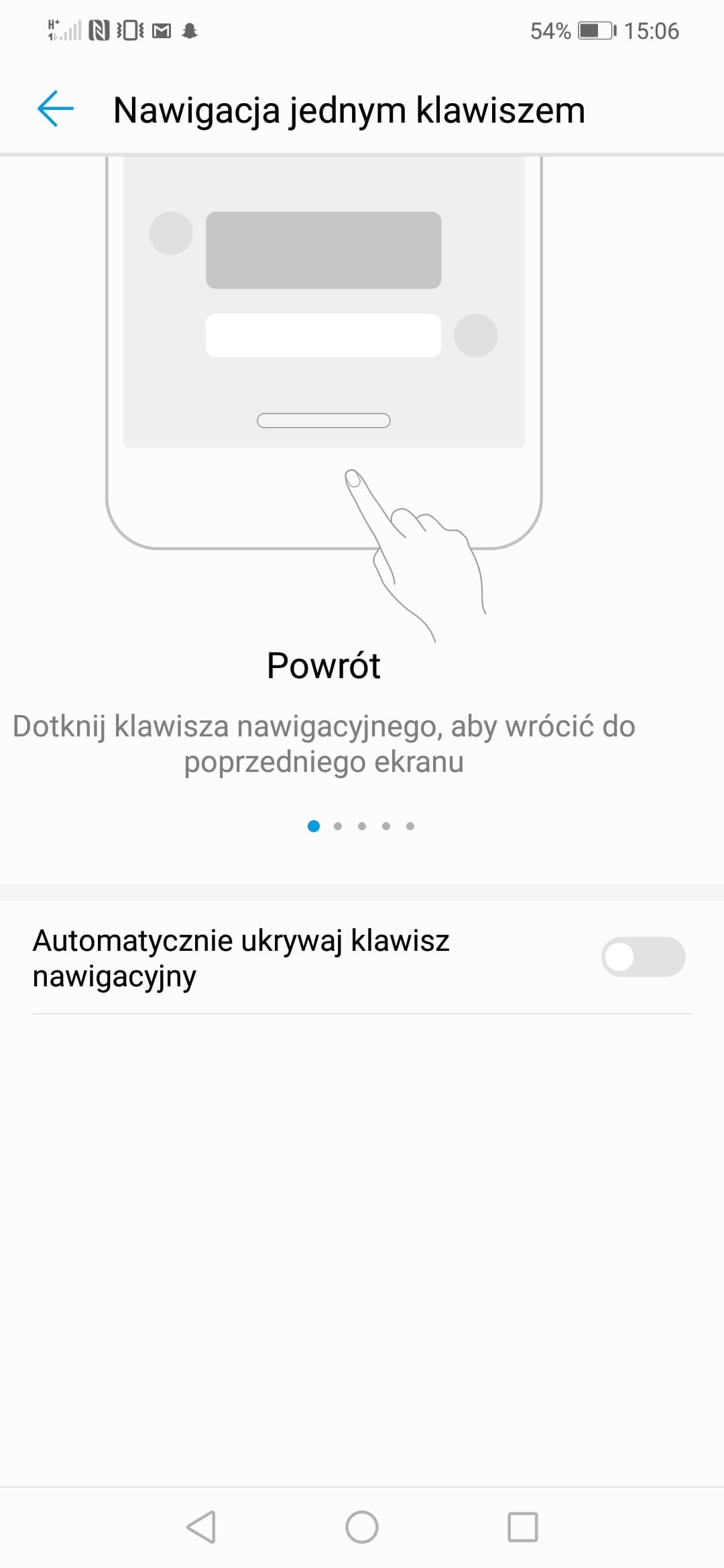The image size is (724, 1568).
Task: Tap the system back button
Action: point(201,1527)
